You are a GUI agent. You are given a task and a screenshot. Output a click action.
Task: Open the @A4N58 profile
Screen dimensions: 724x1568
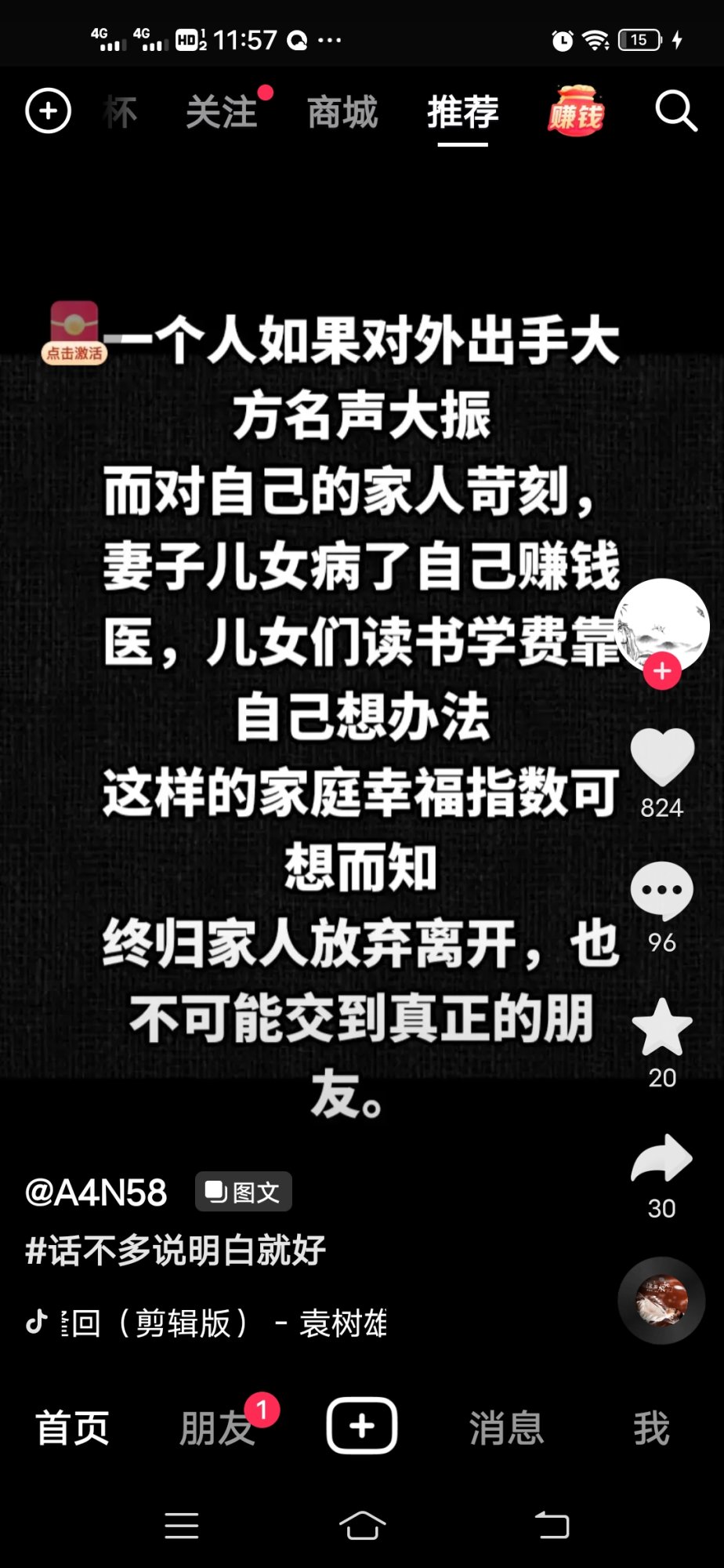(x=96, y=1192)
